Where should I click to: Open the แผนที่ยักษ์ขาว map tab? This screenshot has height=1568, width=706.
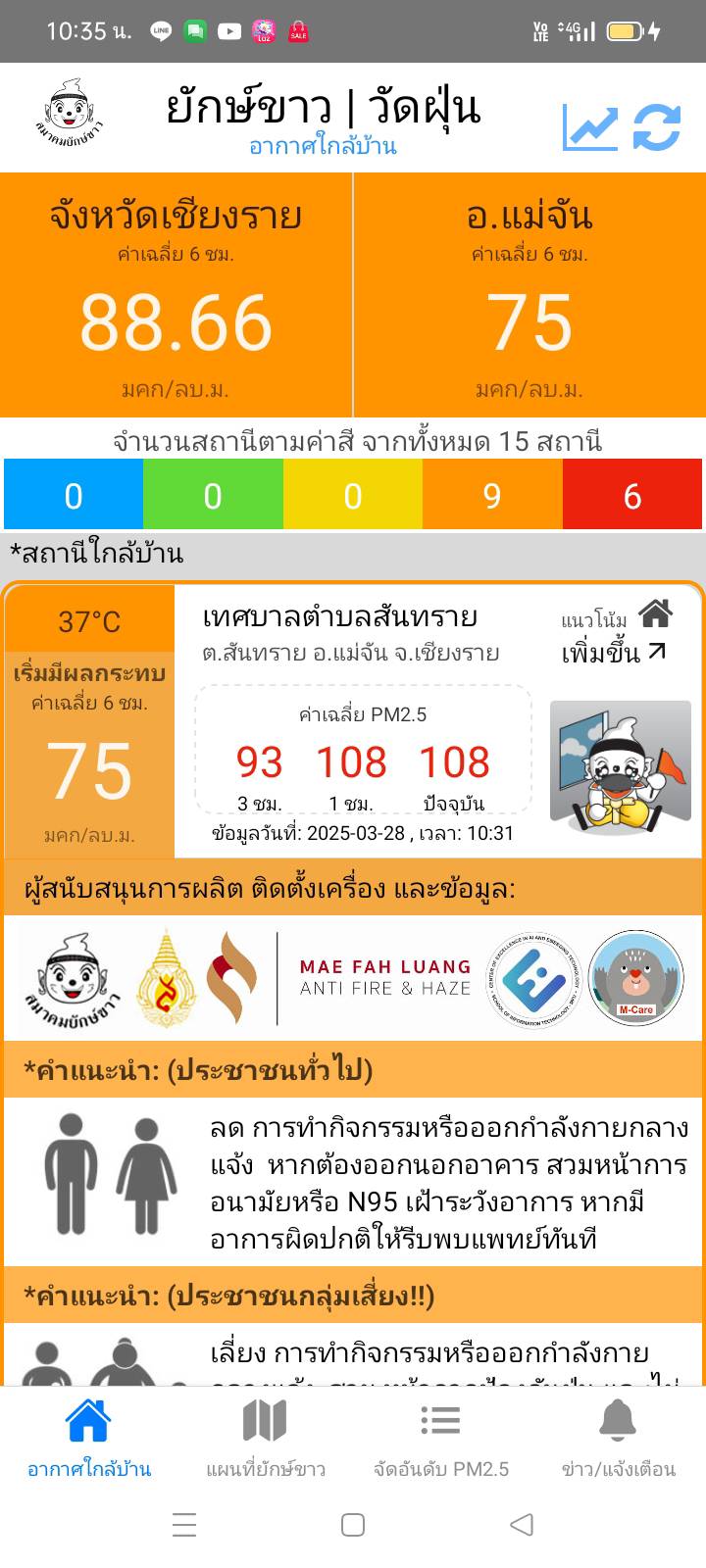[x=265, y=1436]
